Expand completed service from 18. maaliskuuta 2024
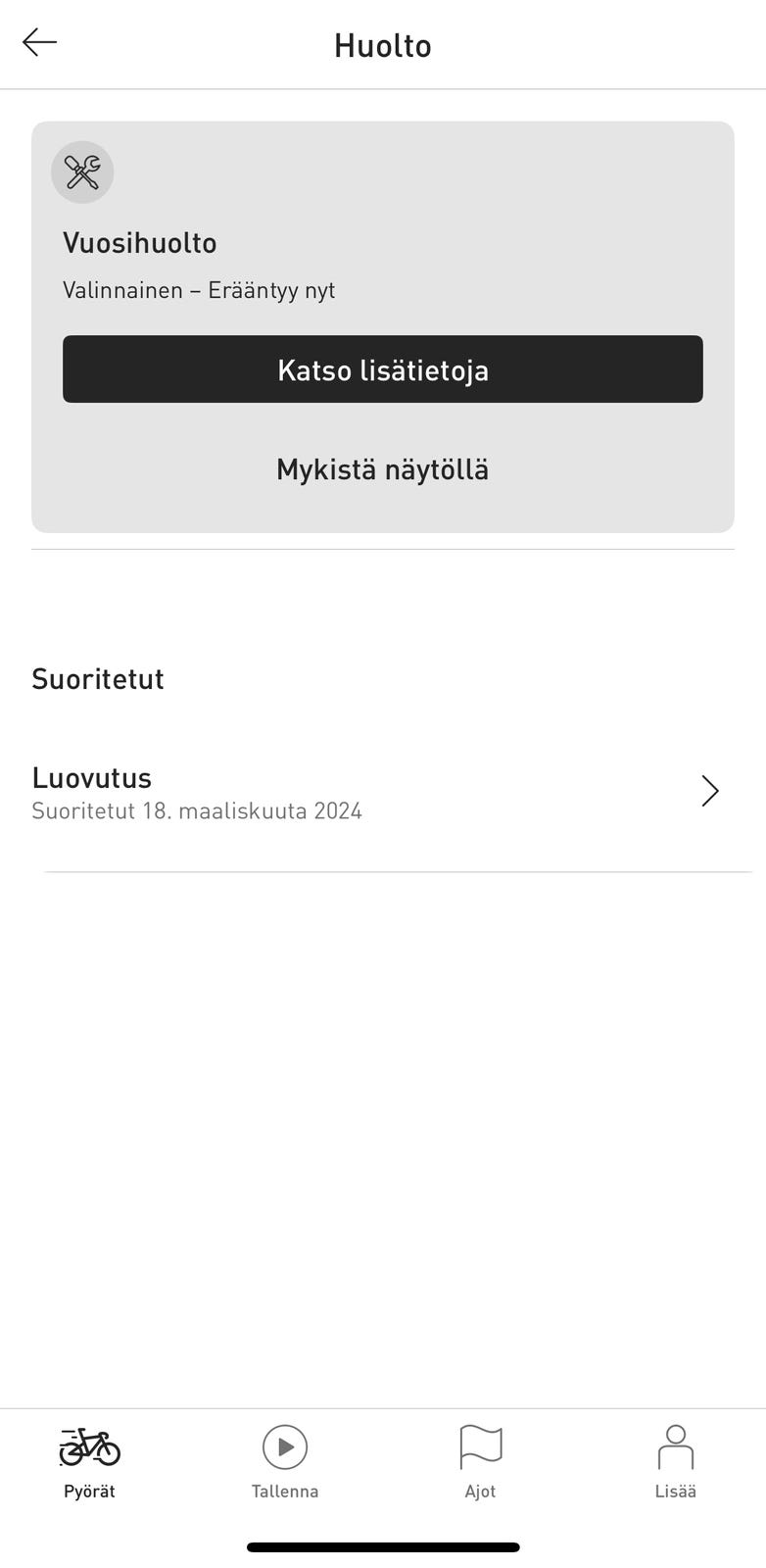The height and width of the screenshot is (1568, 766). [383, 791]
